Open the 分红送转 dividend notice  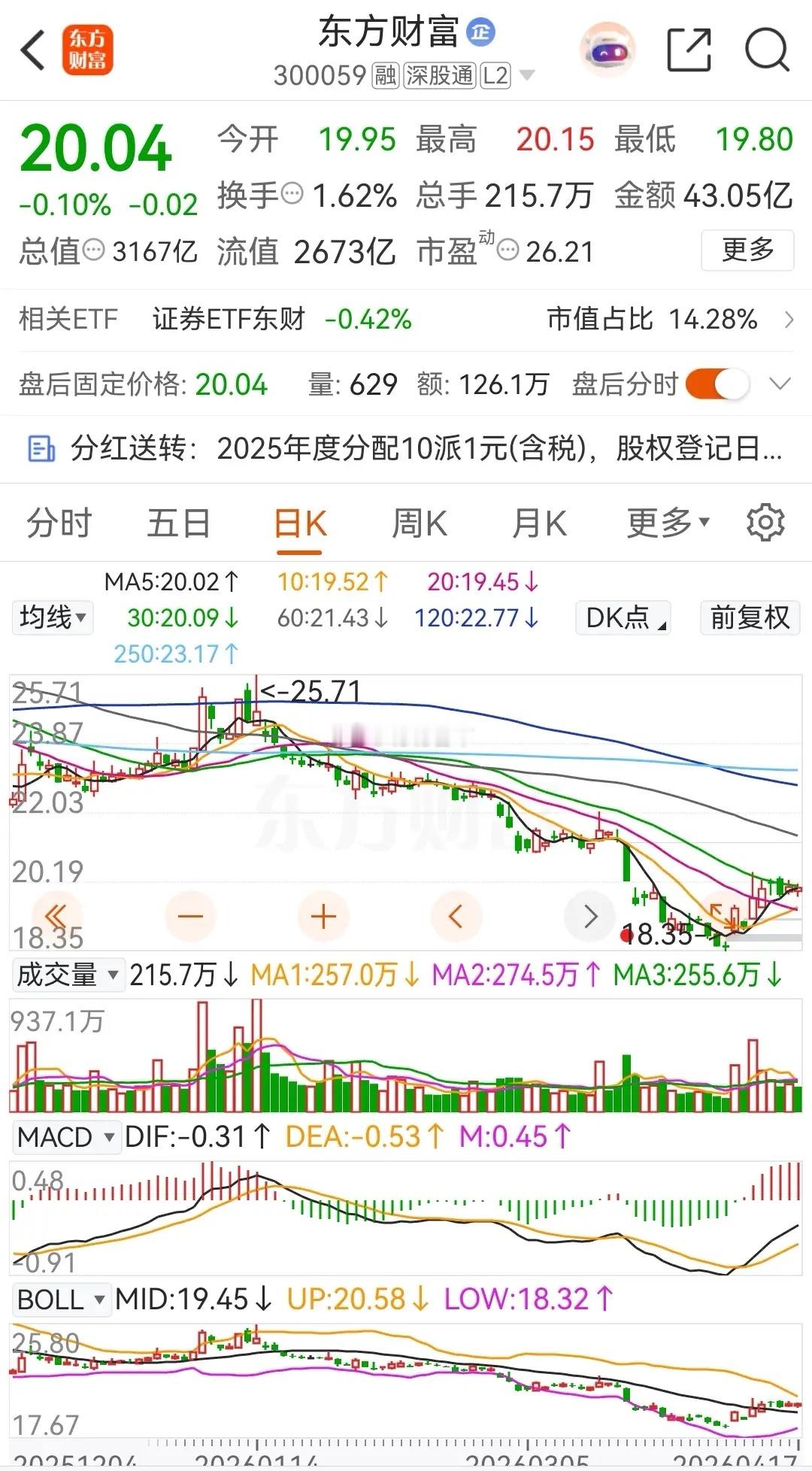(x=406, y=449)
